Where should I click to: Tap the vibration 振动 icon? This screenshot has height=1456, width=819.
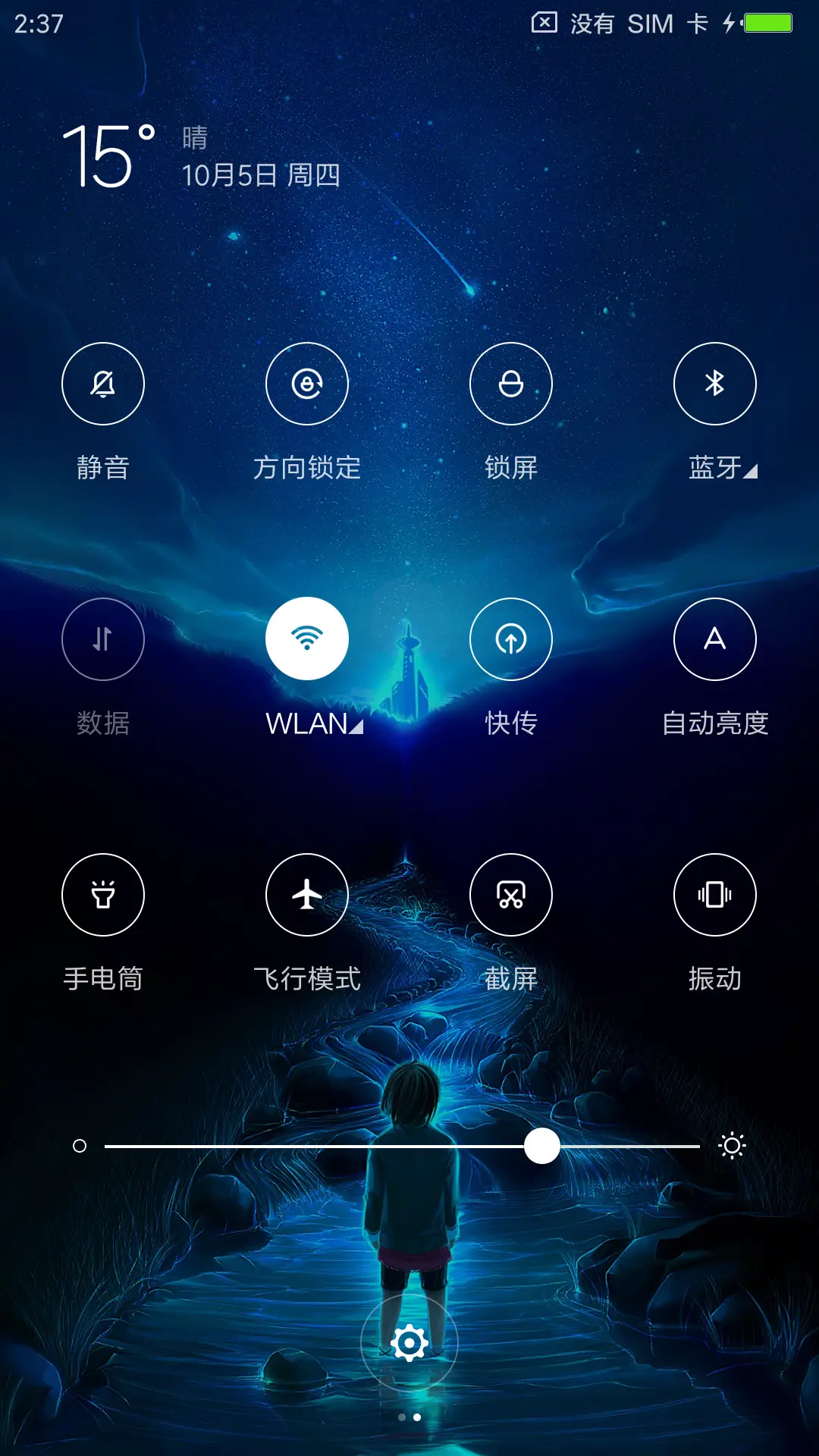[x=714, y=895]
